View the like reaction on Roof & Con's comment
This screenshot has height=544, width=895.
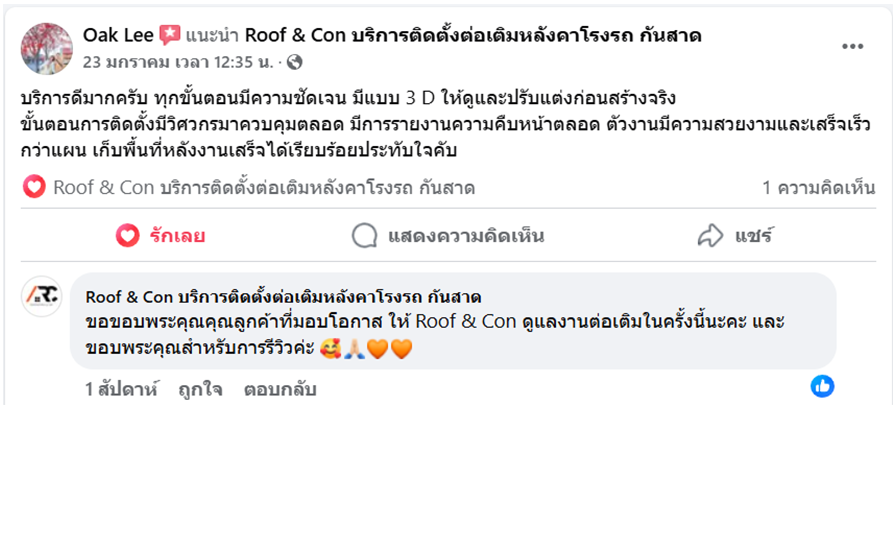pyautogui.click(x=822, y=386)
